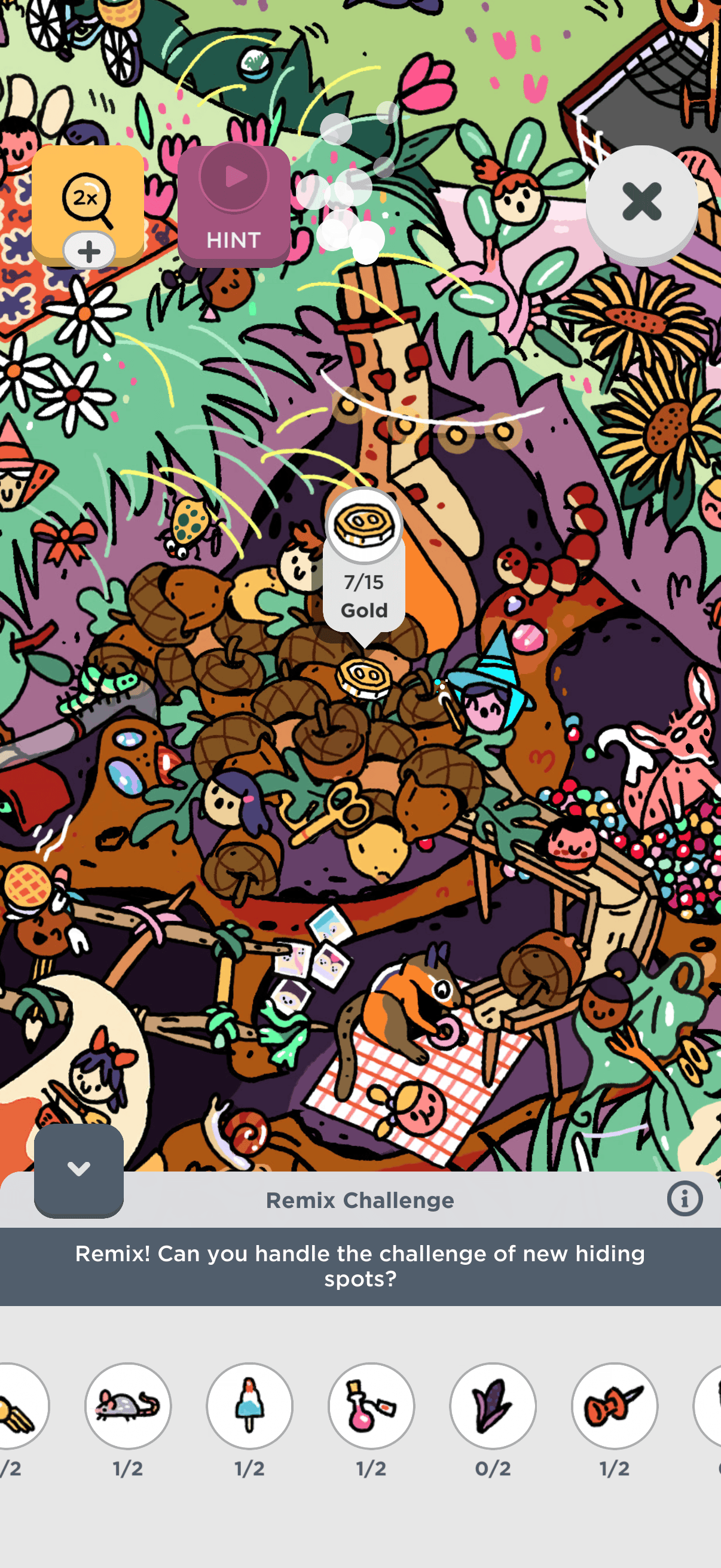Collapse the Remix Challenge panel
The width and height of the screenshot is (721, 1568).
78,1169
